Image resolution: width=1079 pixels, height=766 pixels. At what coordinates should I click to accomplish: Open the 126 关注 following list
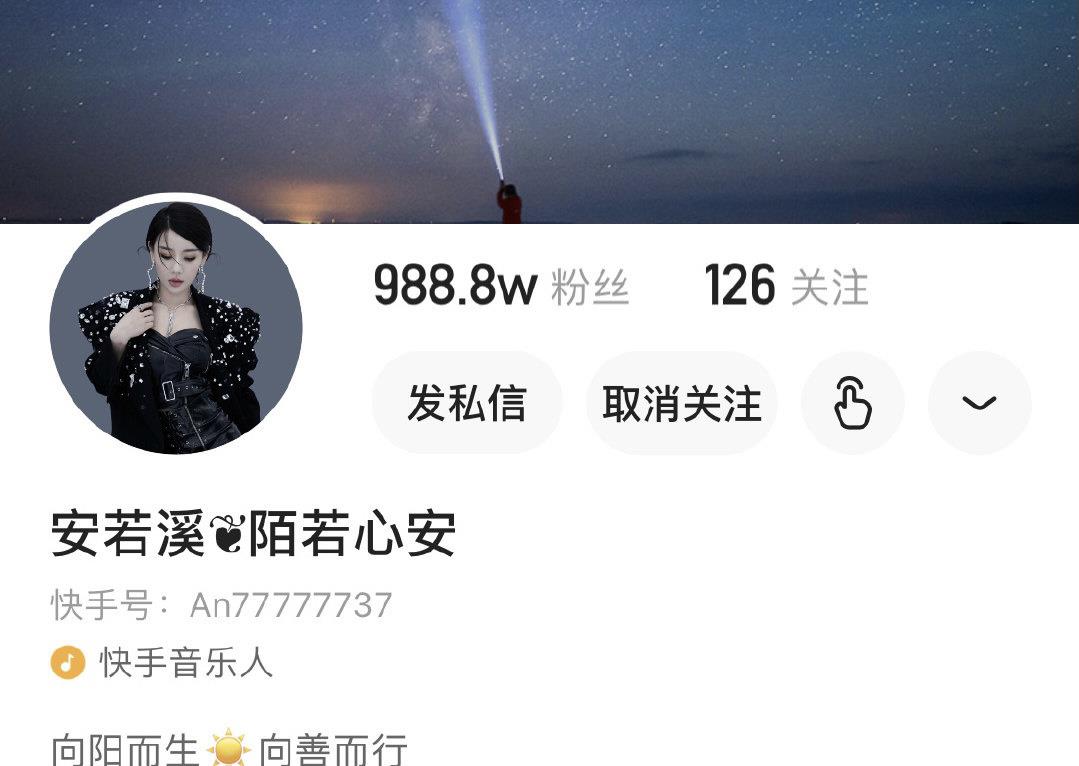pos(786,287)
